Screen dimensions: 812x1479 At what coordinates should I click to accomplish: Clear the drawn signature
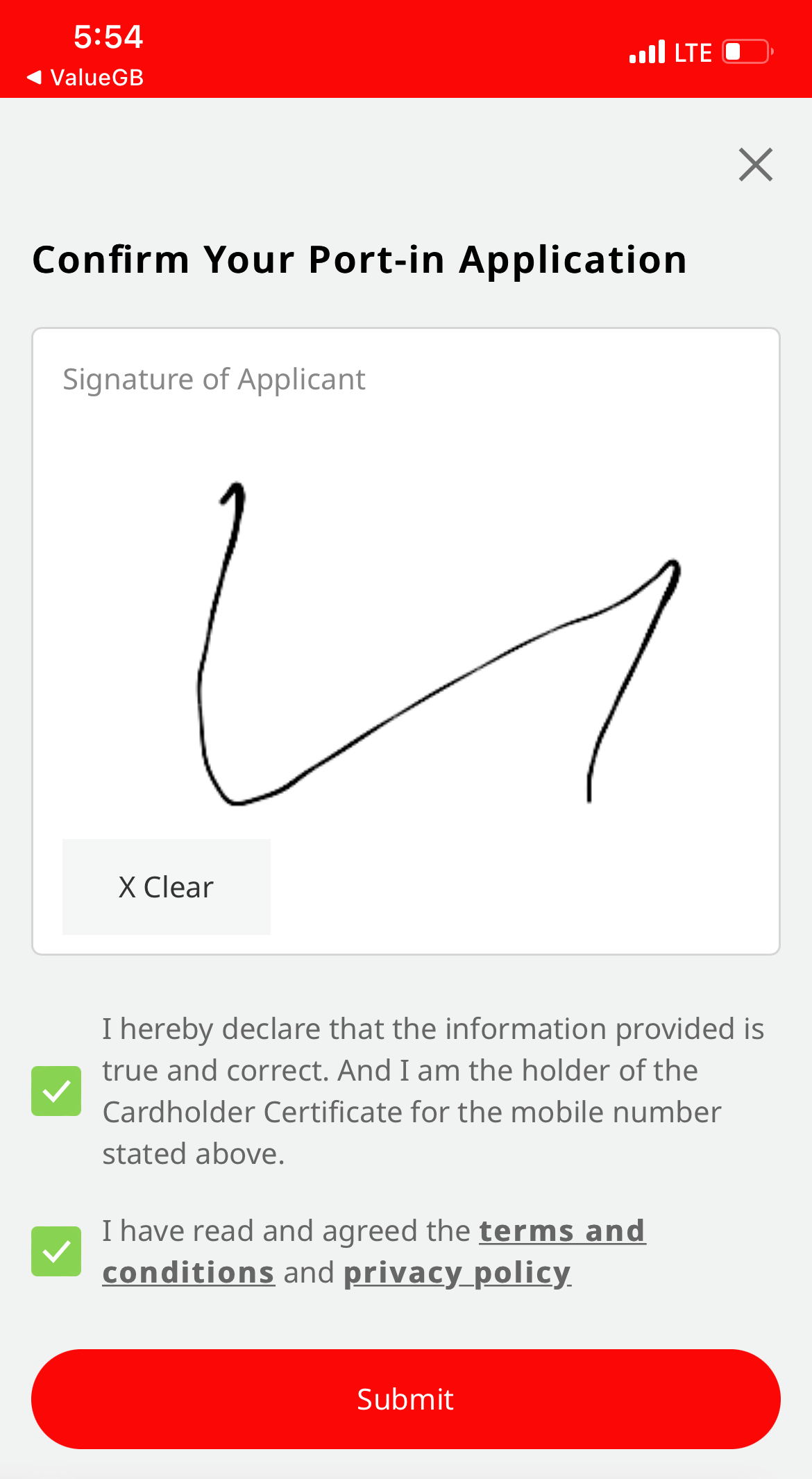pyautogui.click(x=167, y=887)
